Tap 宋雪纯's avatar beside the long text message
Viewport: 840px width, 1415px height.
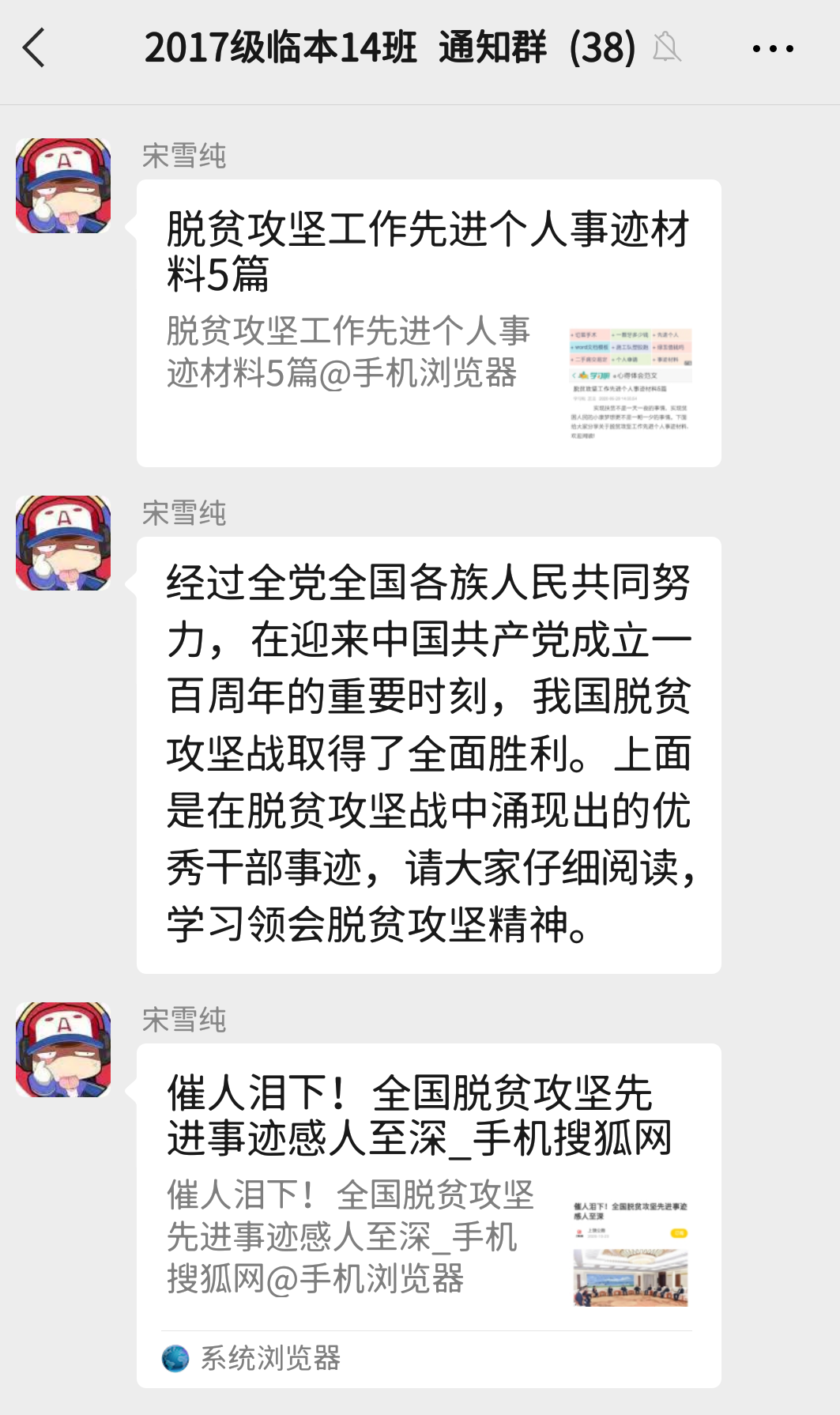(63, 543)
